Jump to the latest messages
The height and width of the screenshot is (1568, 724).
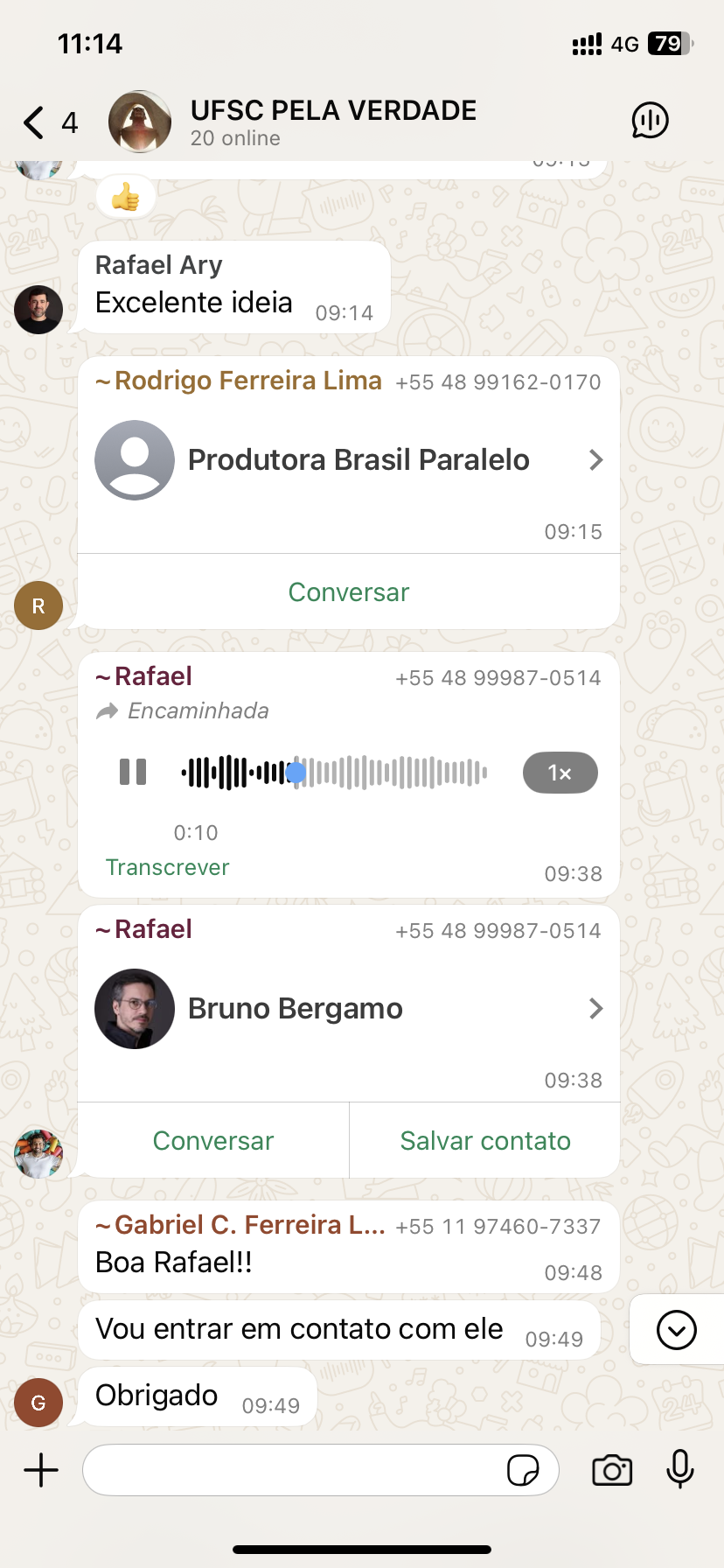[676, 1330]
